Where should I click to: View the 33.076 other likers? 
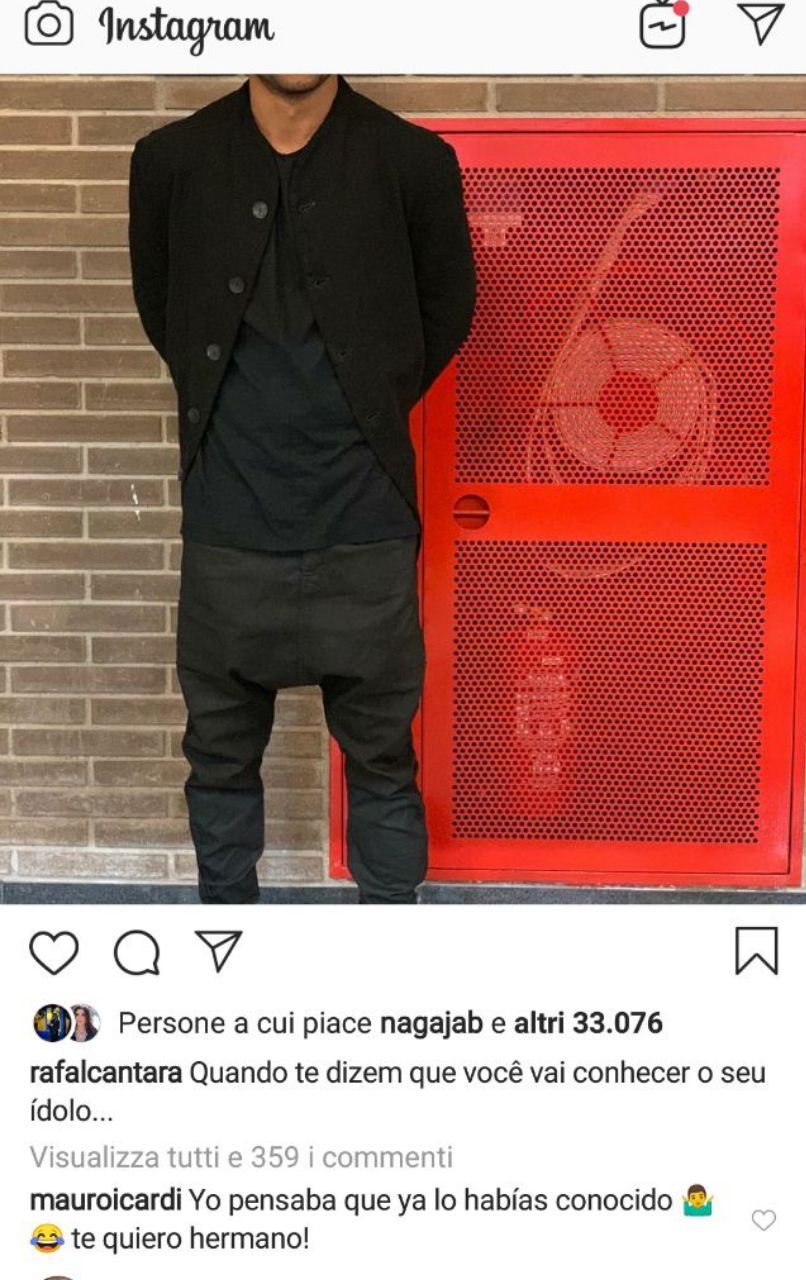pos(588,1024)
